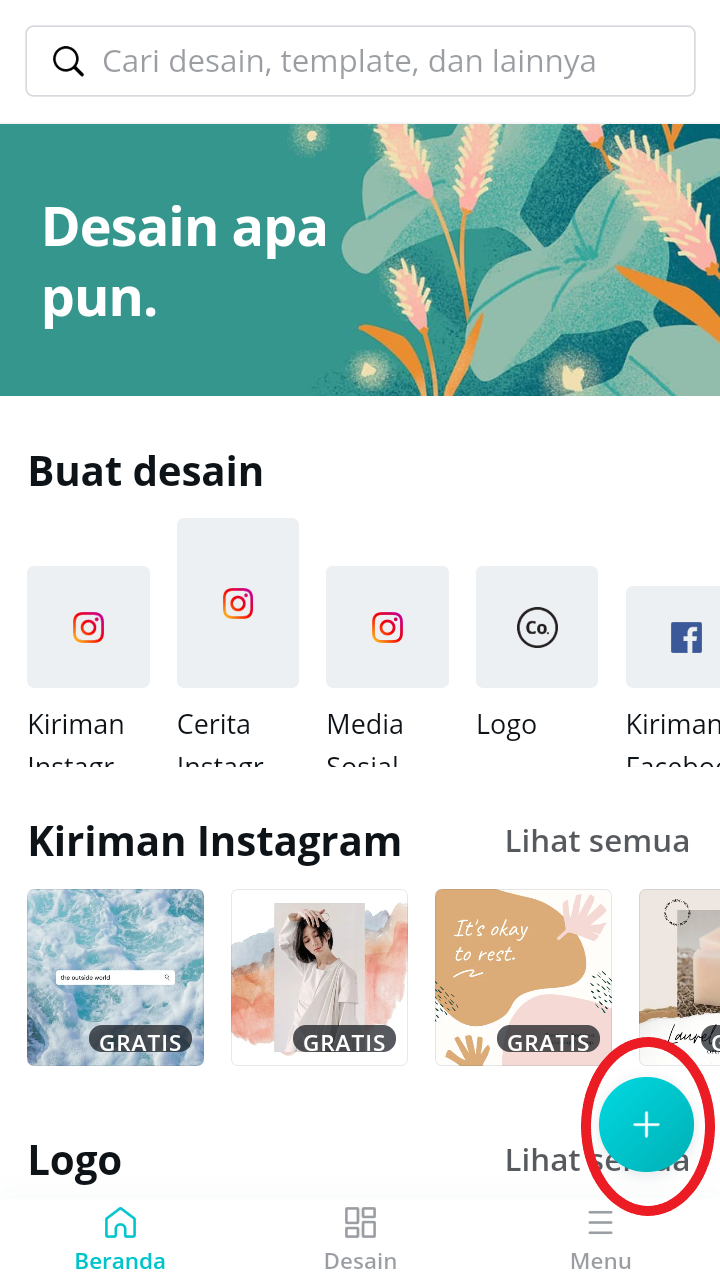Open the Menu tab

coord(600,1238)
